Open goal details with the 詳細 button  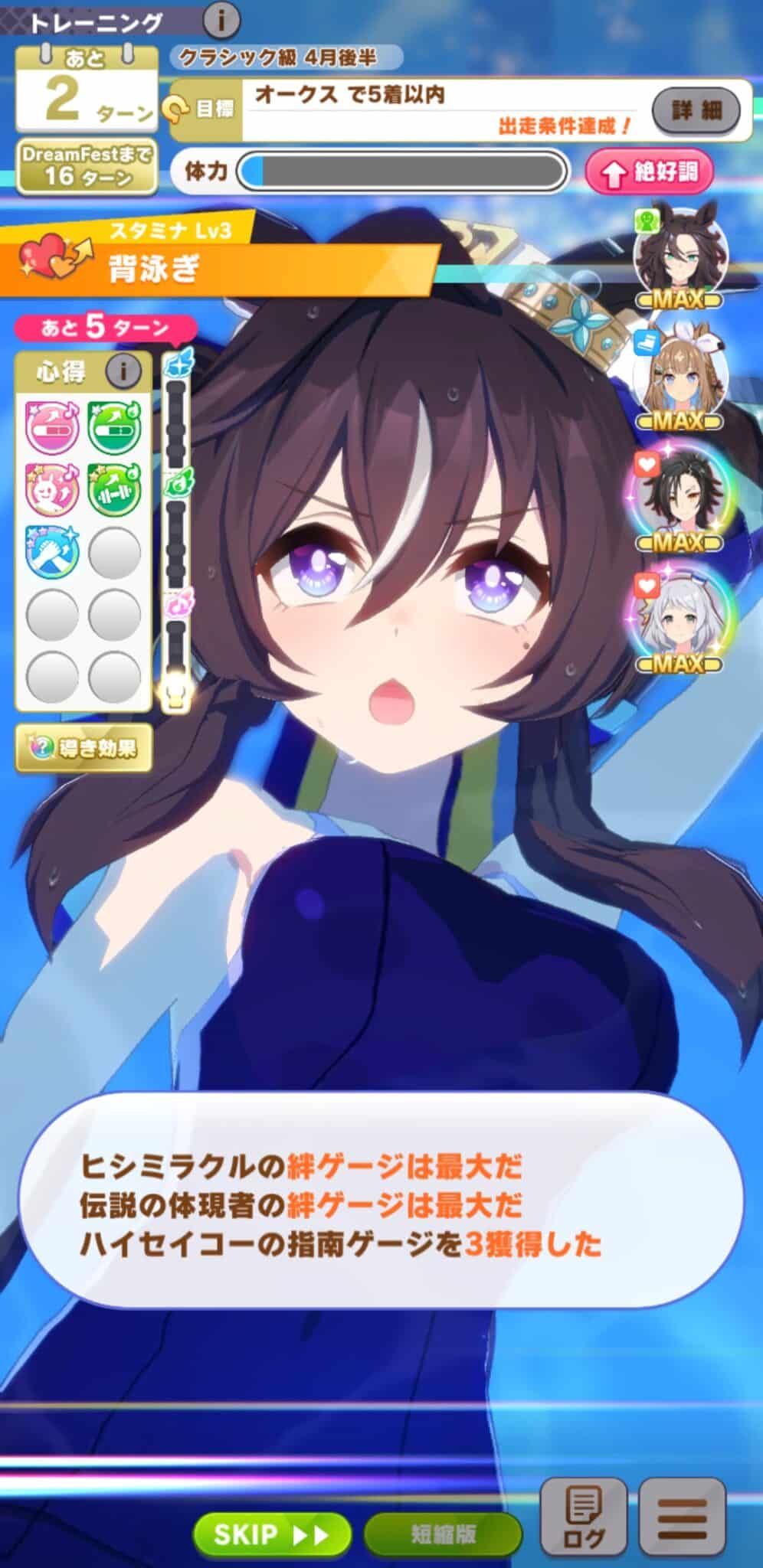696,110
